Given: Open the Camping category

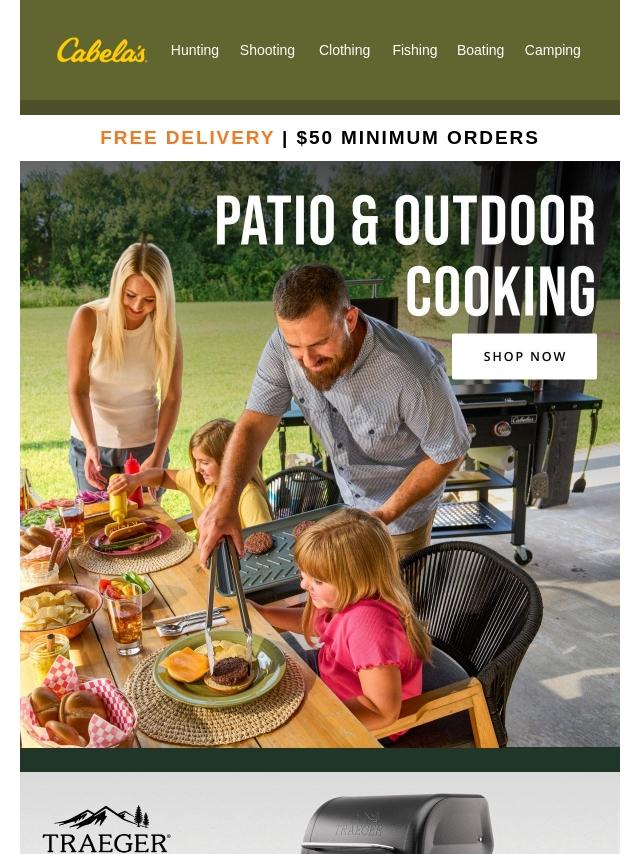Looking at the screenshot, I should point(552,50).
